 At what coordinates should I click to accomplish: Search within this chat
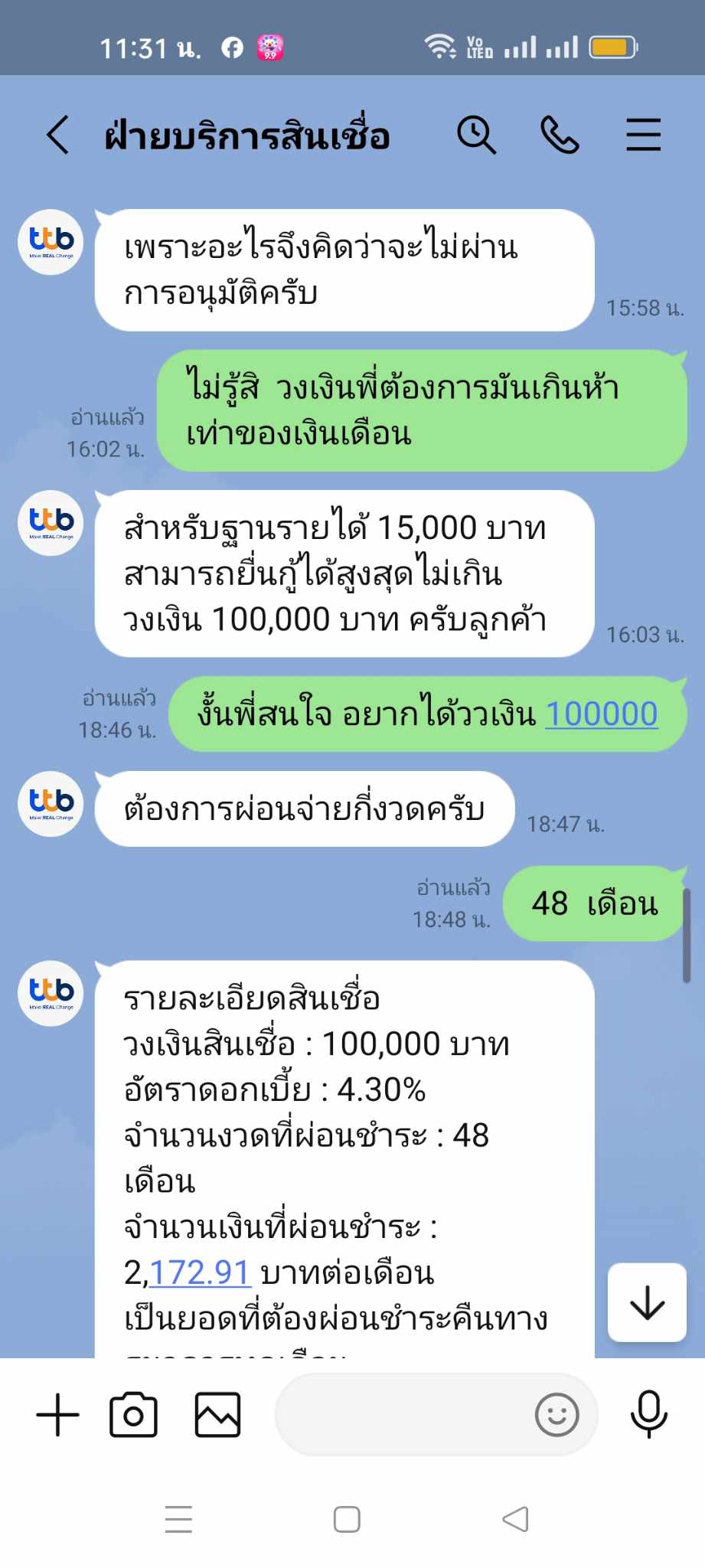tap(476, 136)
